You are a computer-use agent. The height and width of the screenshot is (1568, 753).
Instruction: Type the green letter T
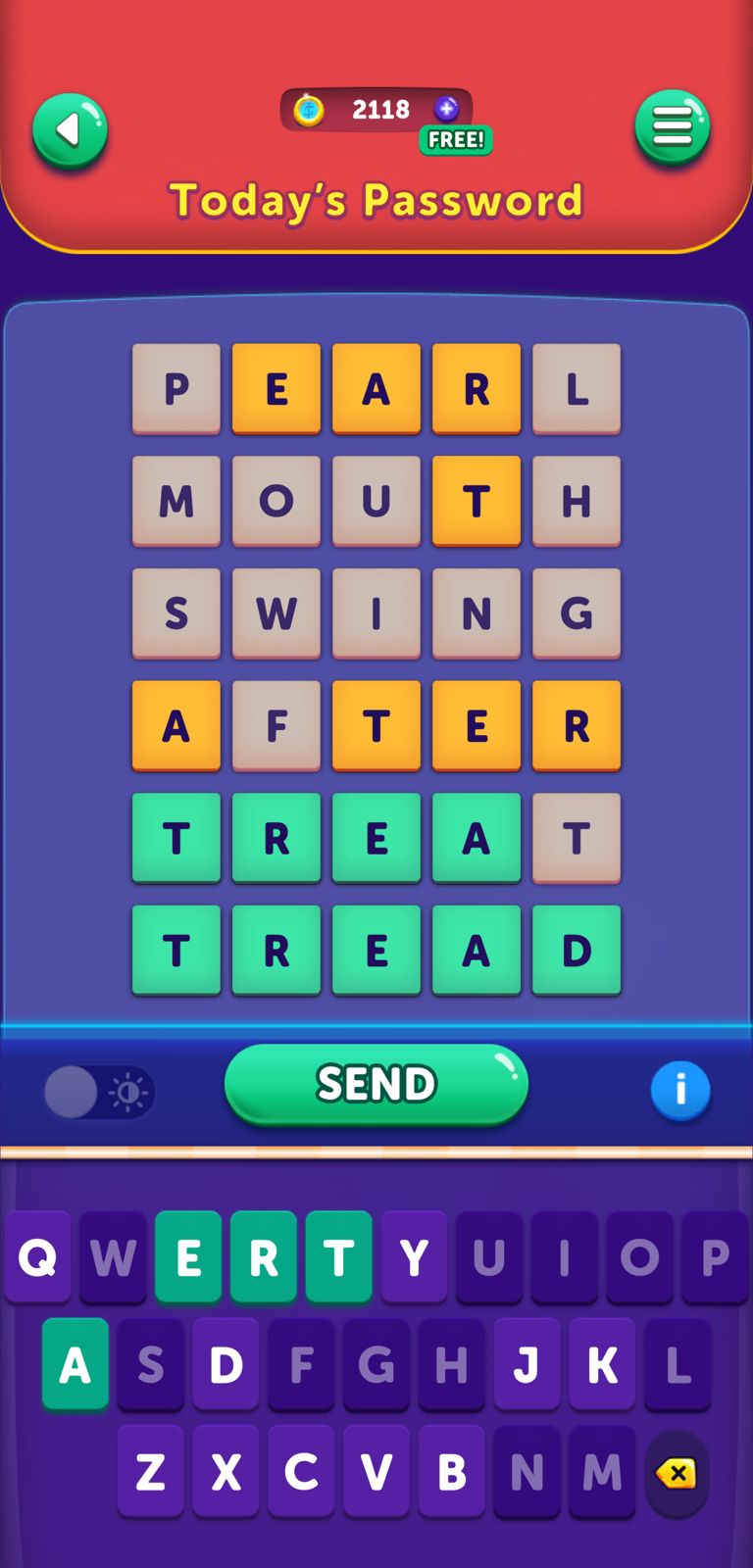tap(338, 1256)
